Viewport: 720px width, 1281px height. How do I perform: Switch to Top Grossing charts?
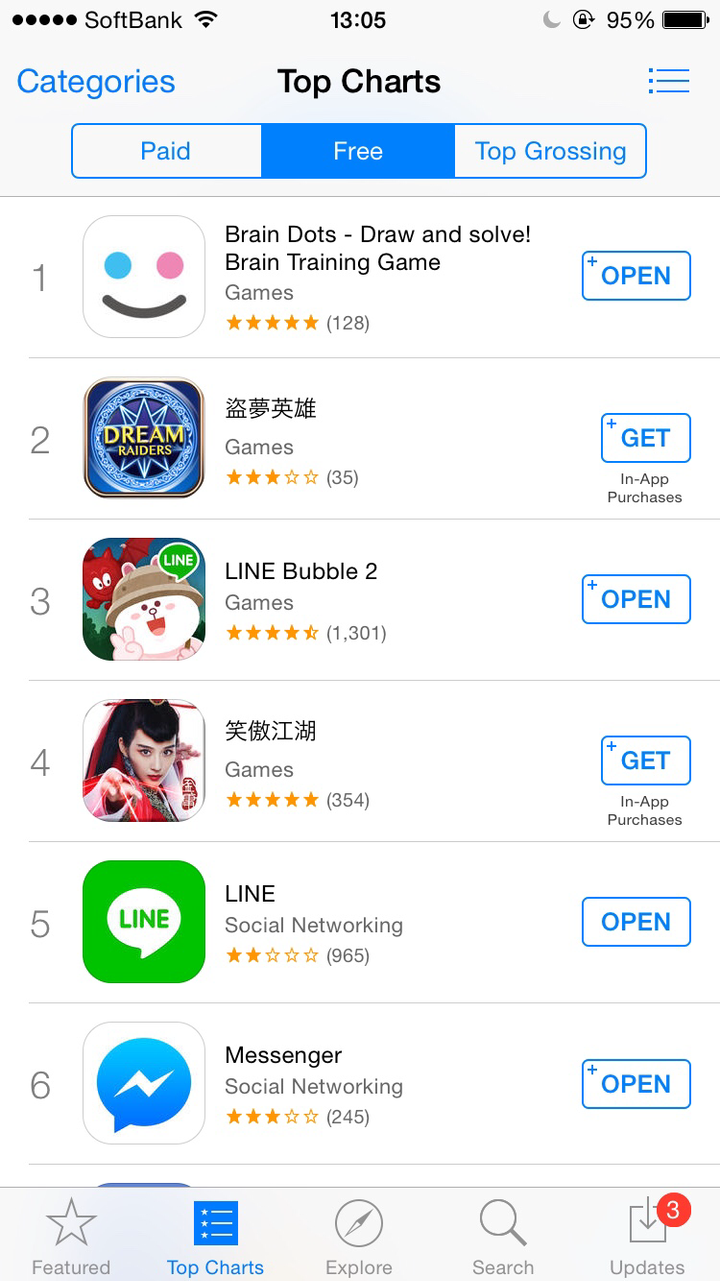click(550, 151)
